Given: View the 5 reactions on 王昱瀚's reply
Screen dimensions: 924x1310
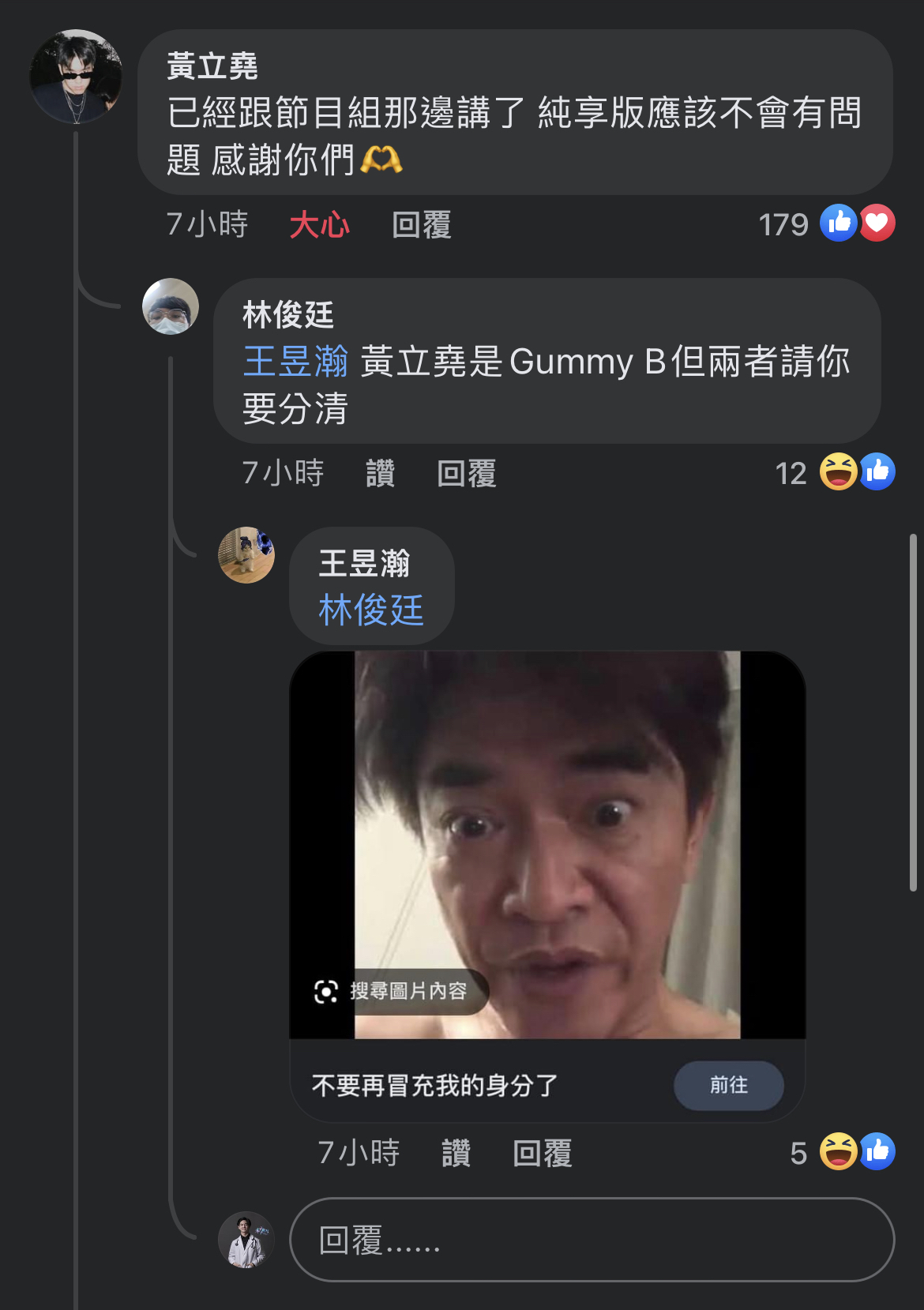Looking at the screenshot, I should (842, 1152).
